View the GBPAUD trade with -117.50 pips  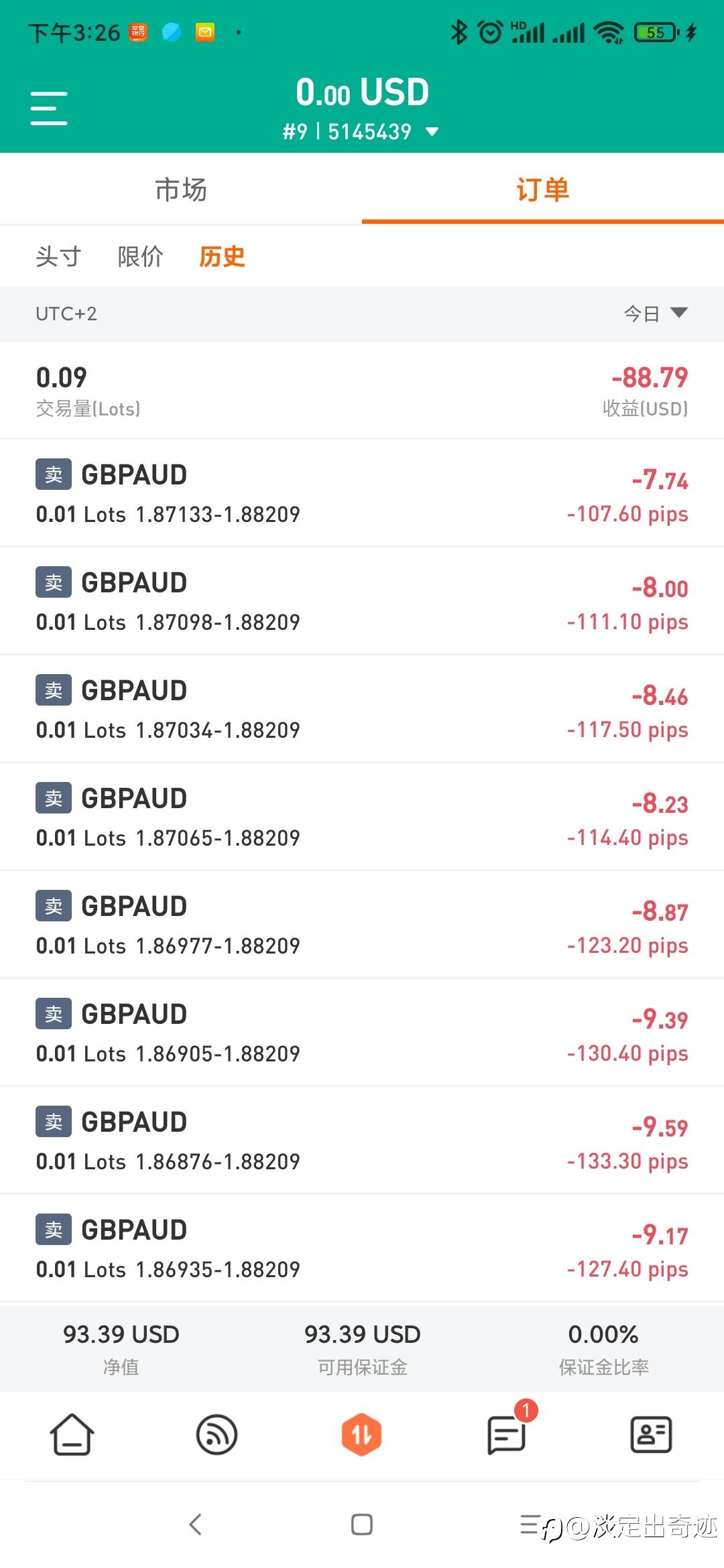362,709
